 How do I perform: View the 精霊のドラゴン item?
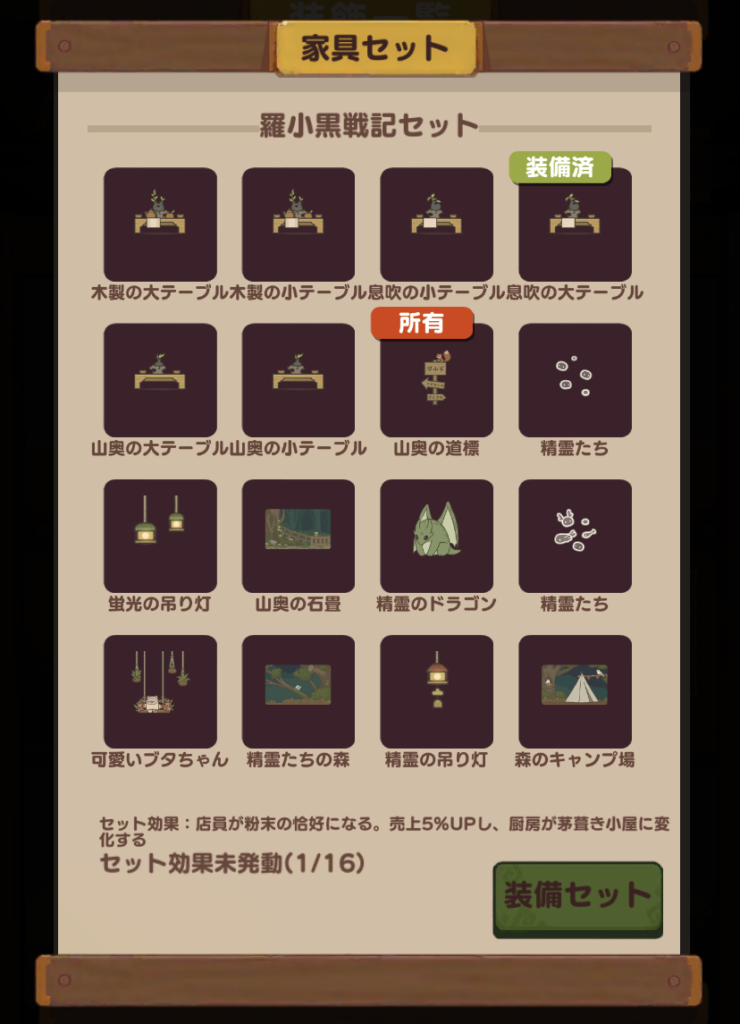[x=436, y=536]
